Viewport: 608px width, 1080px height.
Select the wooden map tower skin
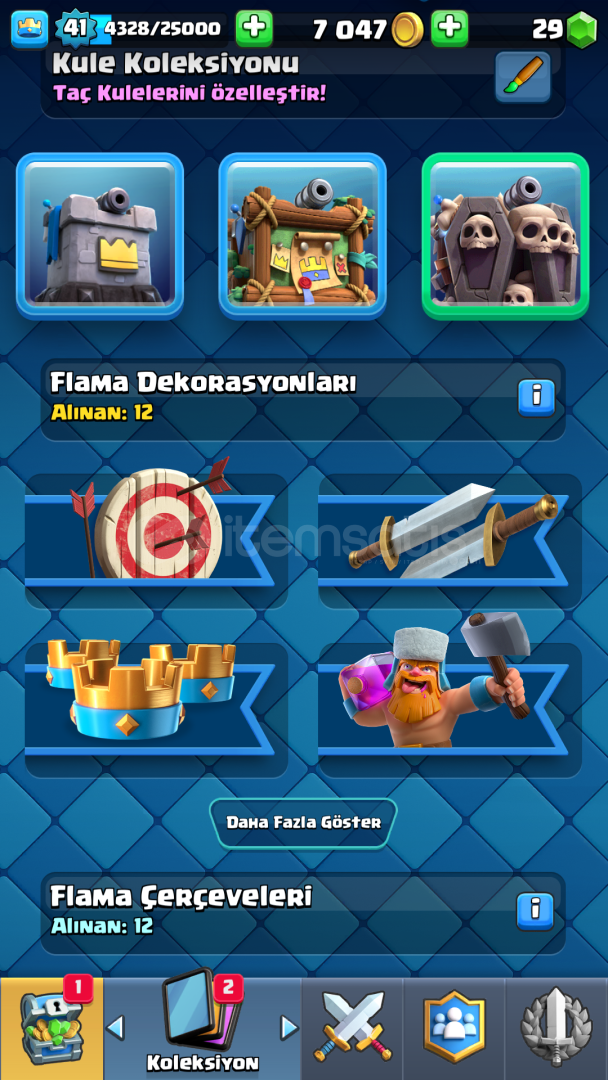[x=302, y=236]
